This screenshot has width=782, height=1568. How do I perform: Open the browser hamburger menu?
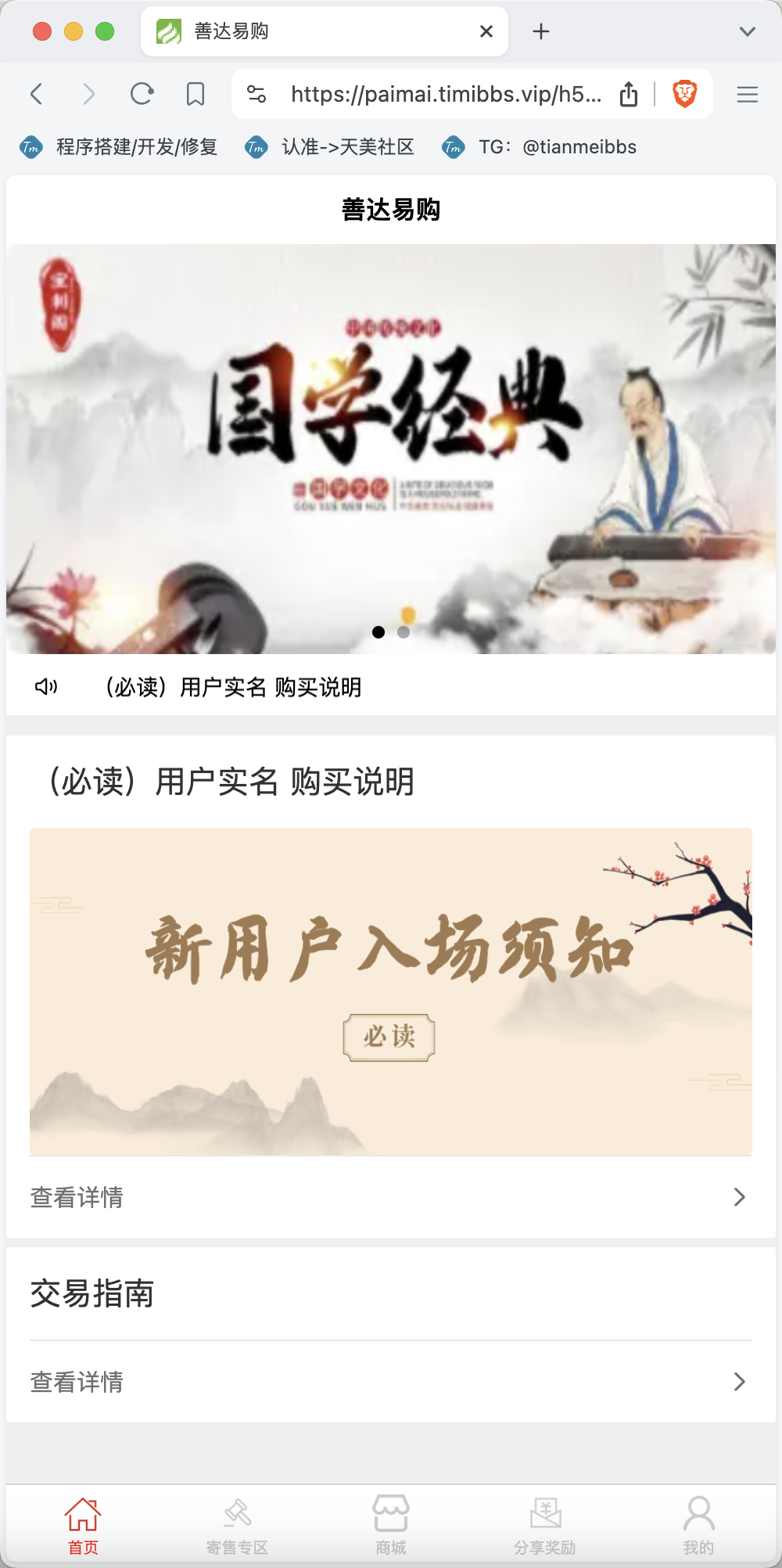pyautogui.click(x=747, y=95)
